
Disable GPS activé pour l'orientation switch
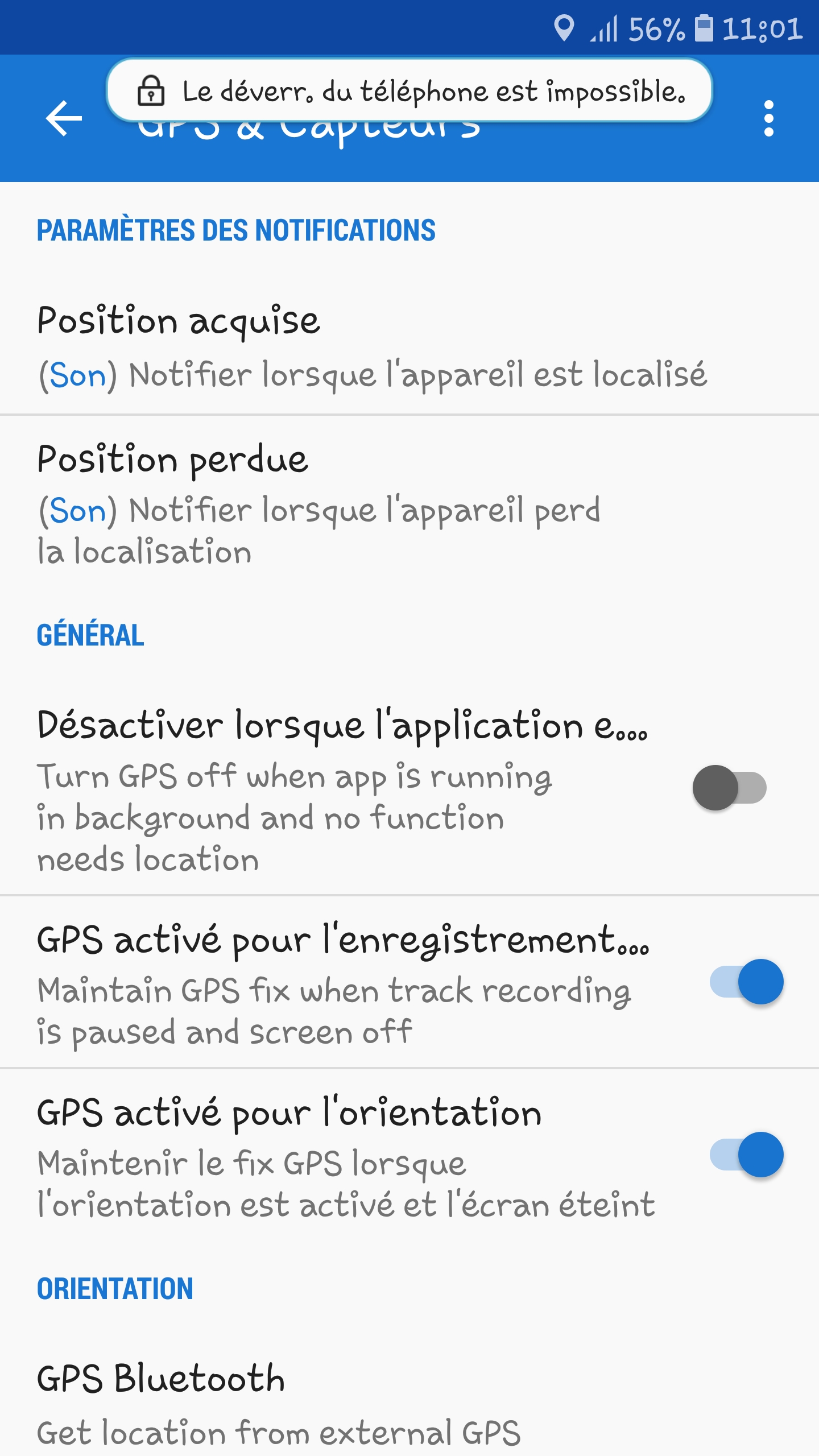click(x=747, y=1155)
